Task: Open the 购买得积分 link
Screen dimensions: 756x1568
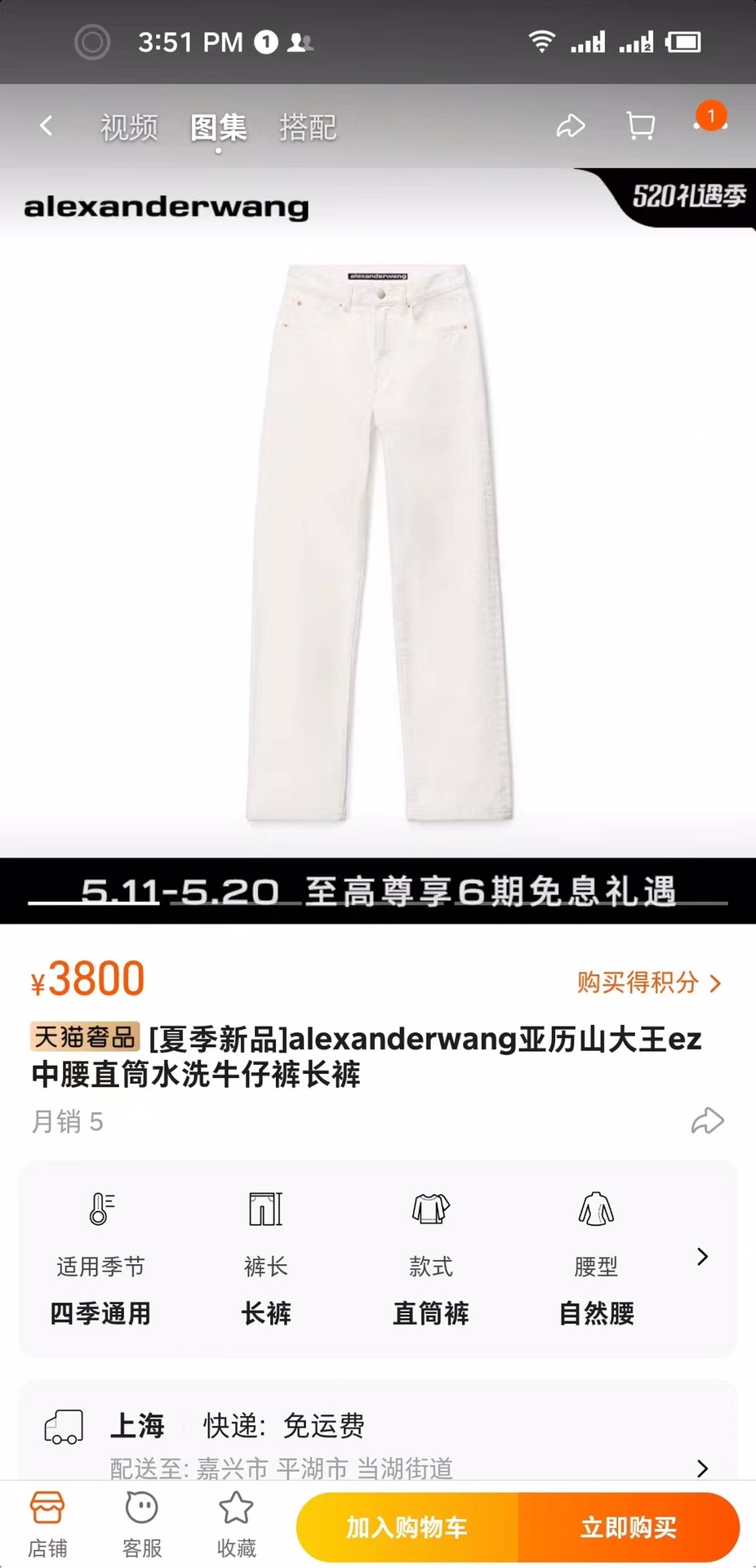Action: pos(648,982)
